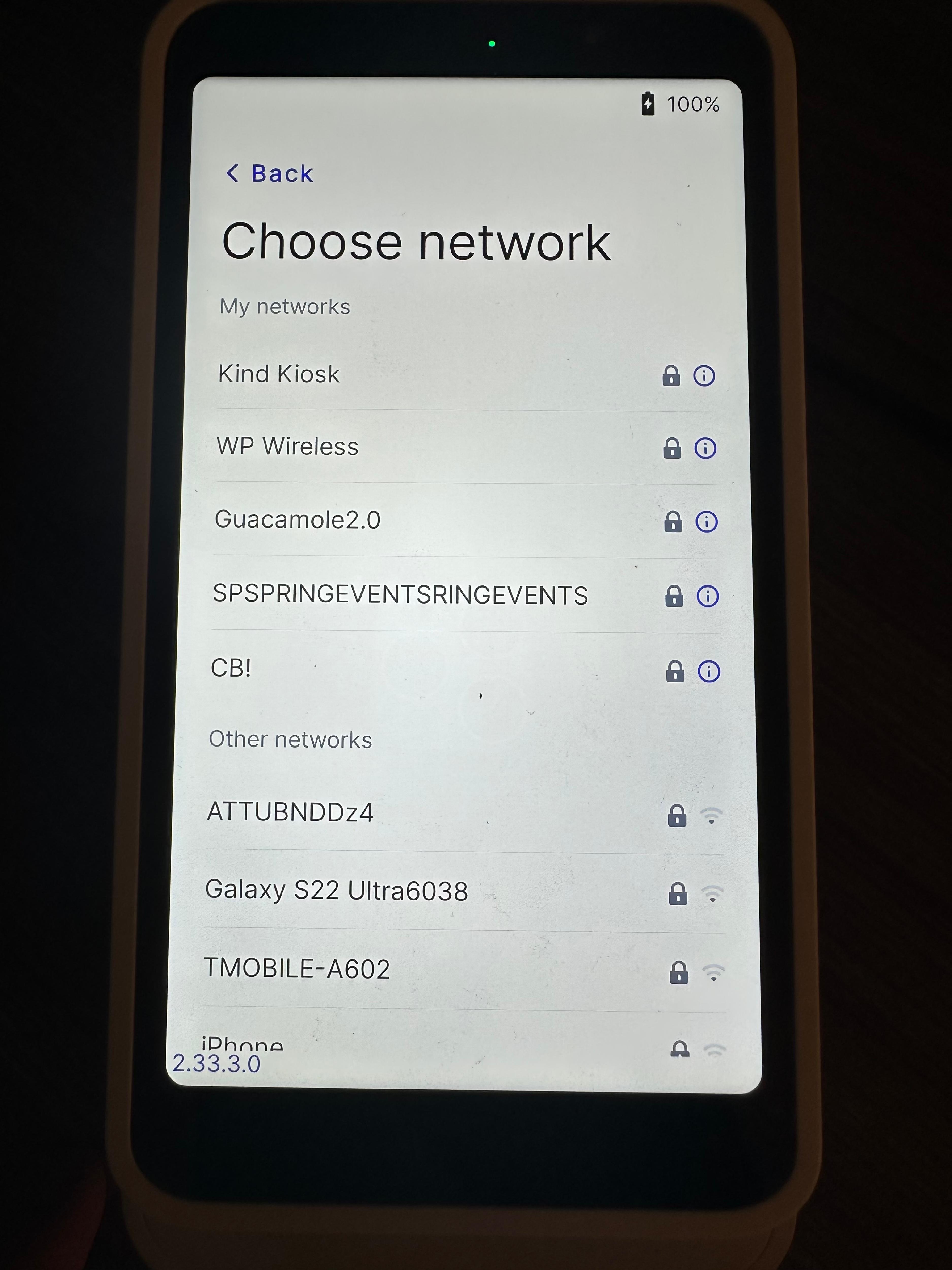Show info for SPSPRINGEVENTSRINGEVENTS network

pyautogui.click(x=708, y=597)
